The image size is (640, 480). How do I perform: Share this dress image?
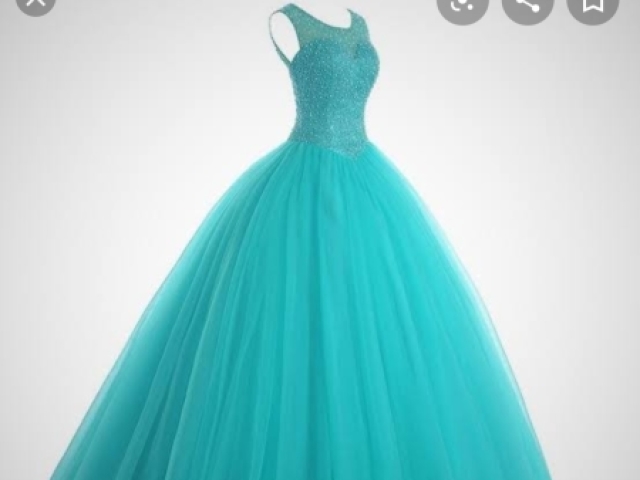pyautogui.click(x=527, y=5)
